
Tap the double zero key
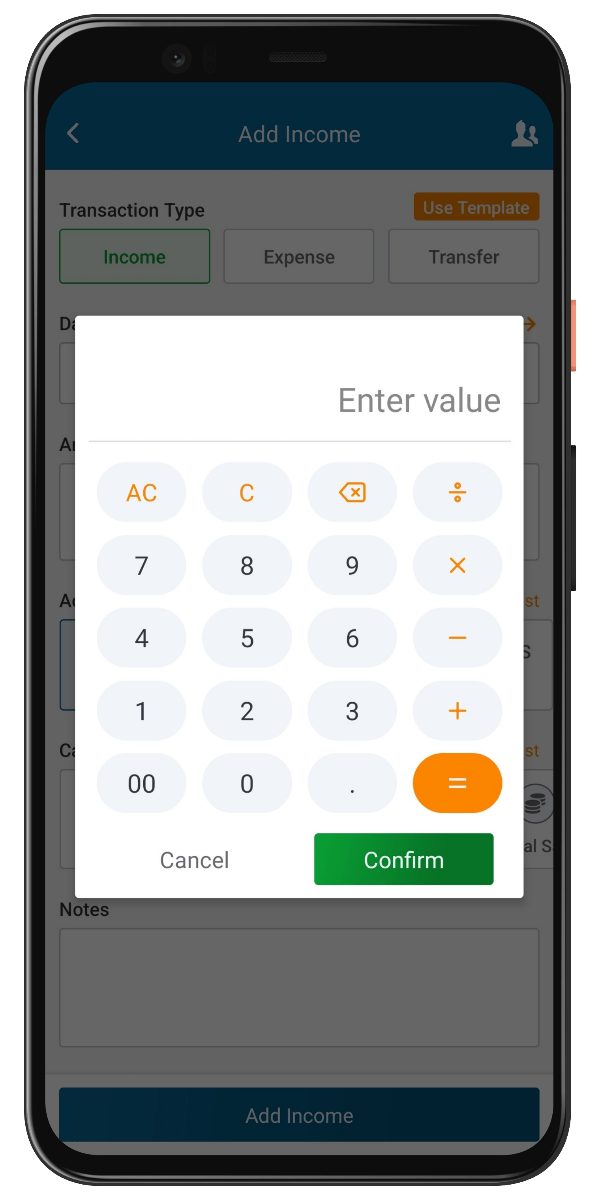(141, 783)
